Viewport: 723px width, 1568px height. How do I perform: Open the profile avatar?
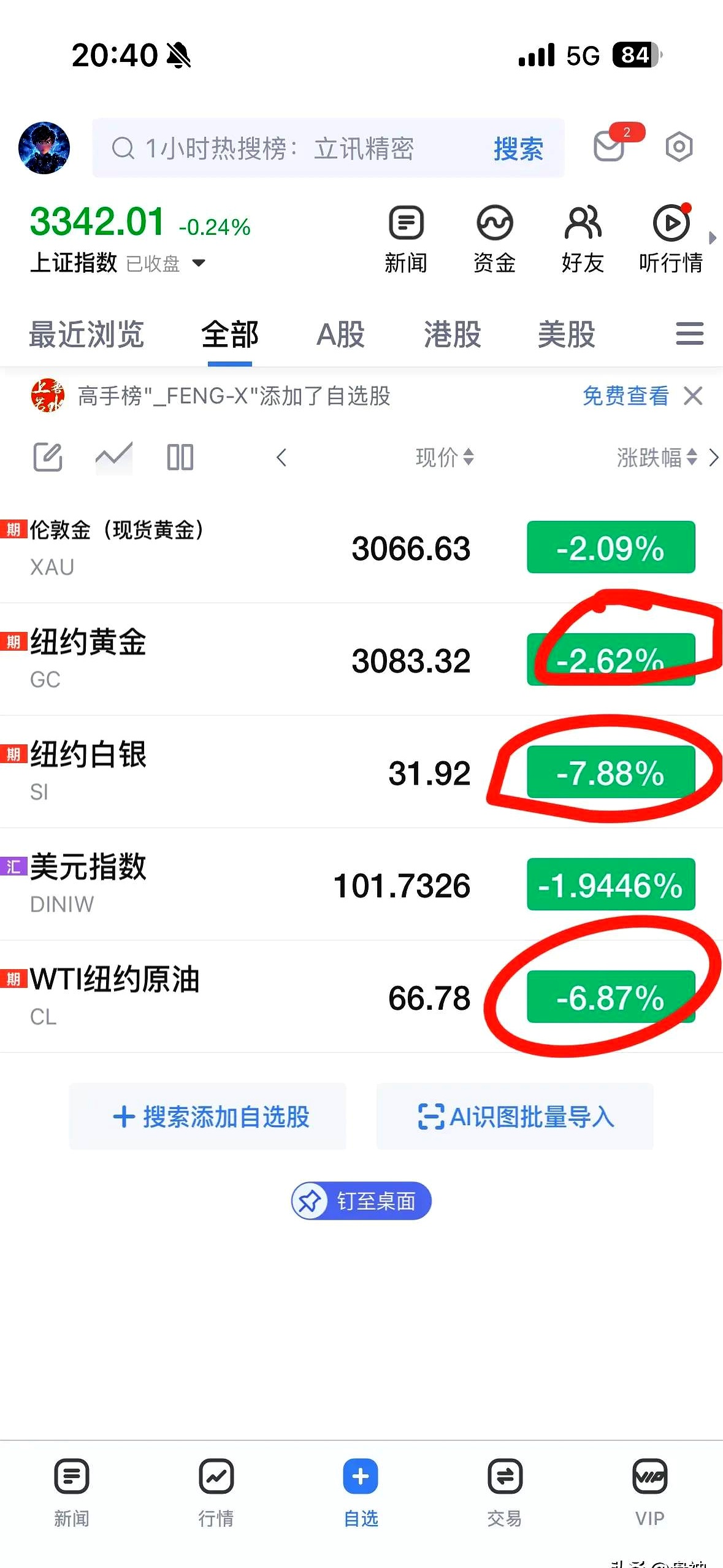coord(44,148)
